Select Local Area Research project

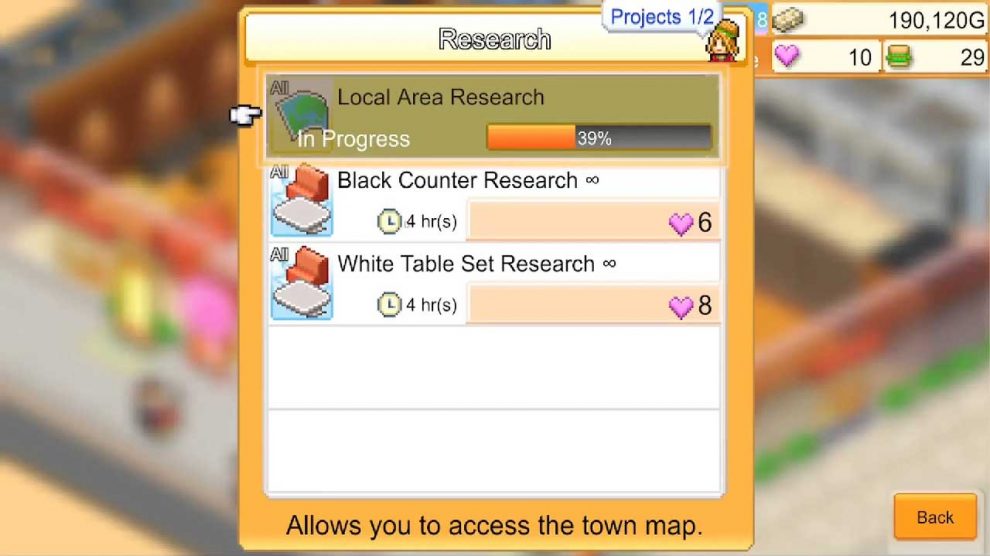coord(494,118)
